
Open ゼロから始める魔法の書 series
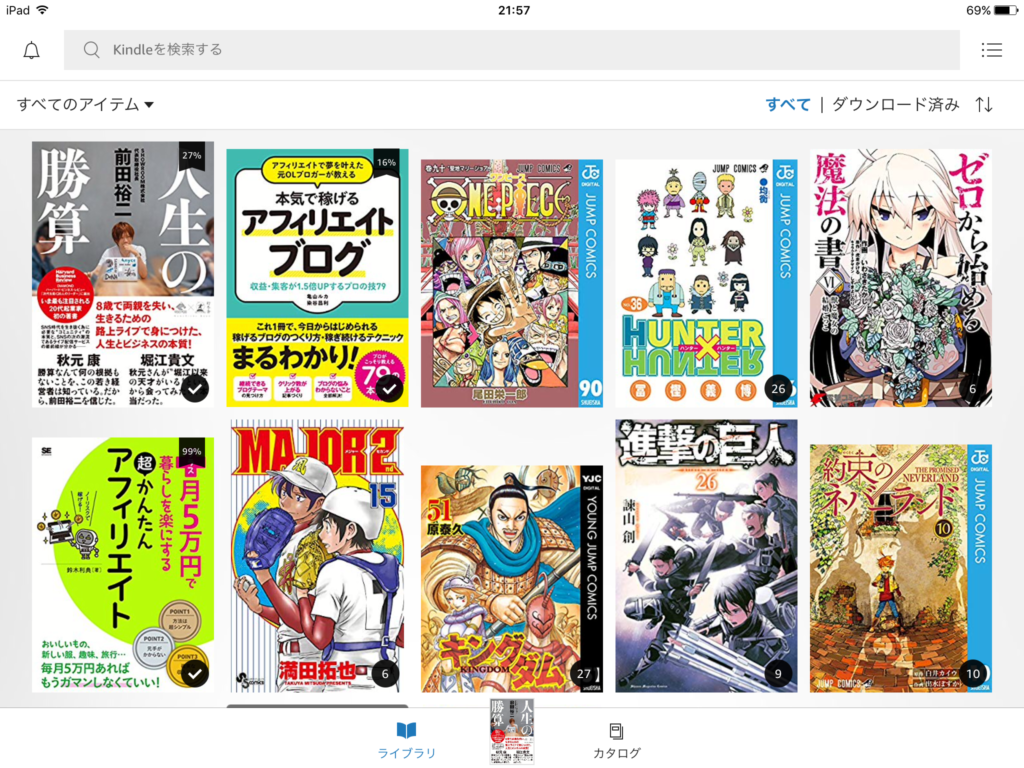point(900,277)
